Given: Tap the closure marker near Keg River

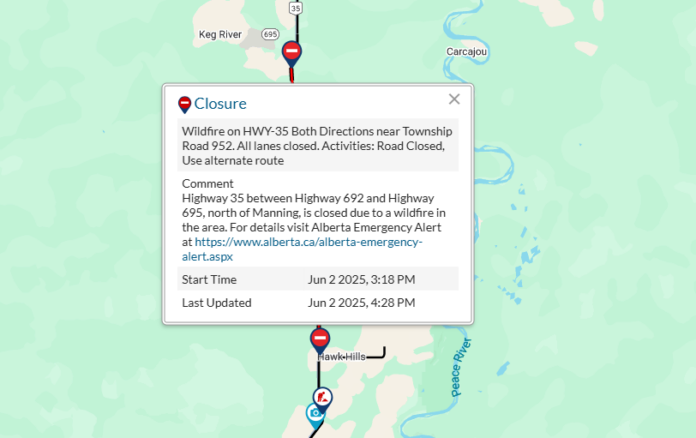Looking at the screenshot, I should (292, 51).
